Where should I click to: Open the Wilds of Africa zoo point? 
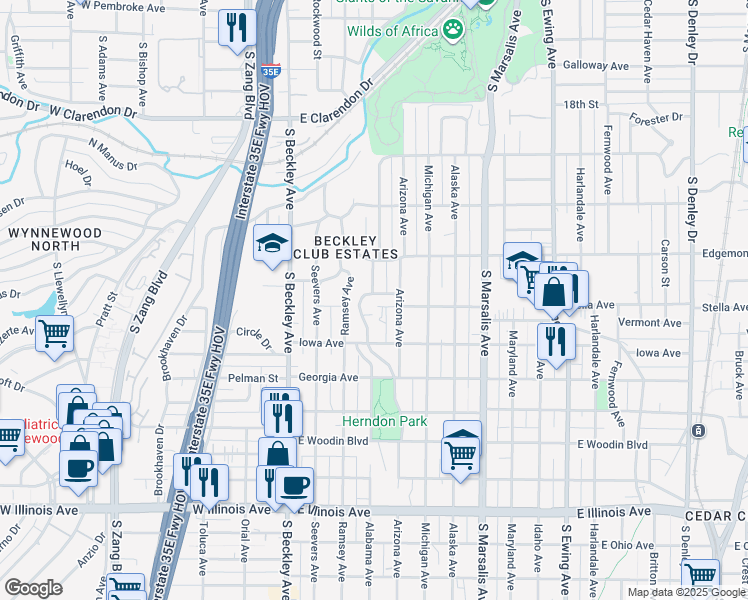tap(453, 30)
